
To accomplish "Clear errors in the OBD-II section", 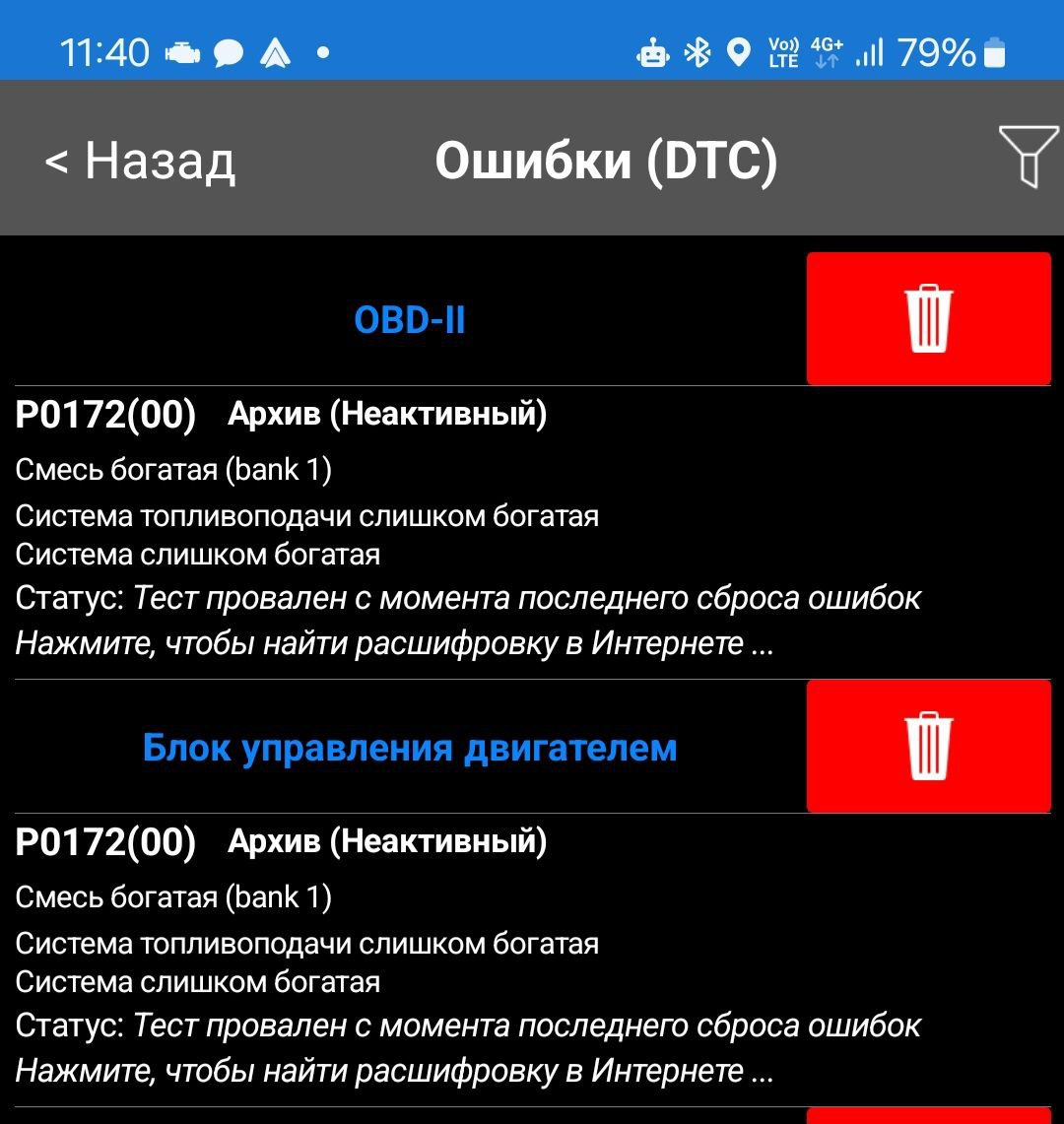I will click(928, 318).
